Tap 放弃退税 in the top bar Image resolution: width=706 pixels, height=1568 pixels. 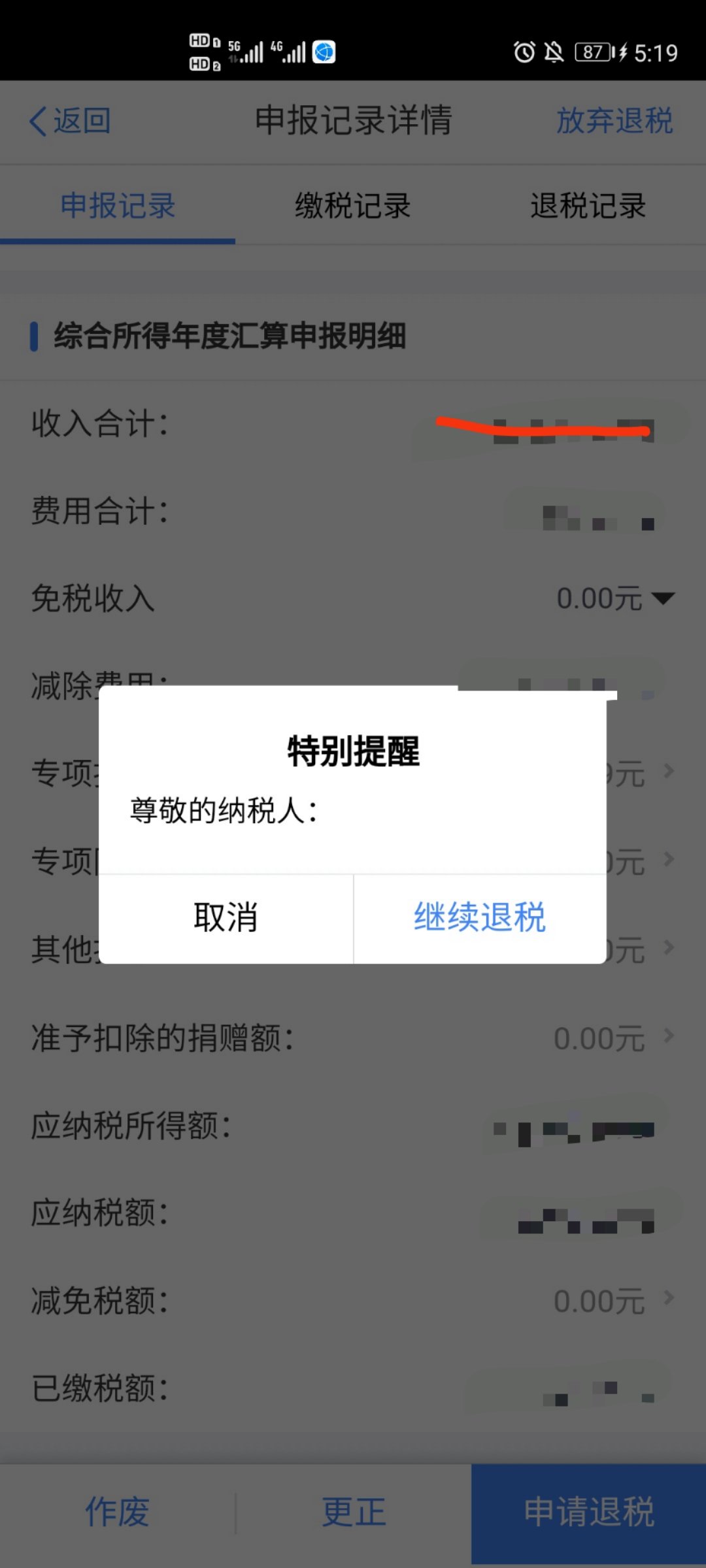click(x=614, y=122)
